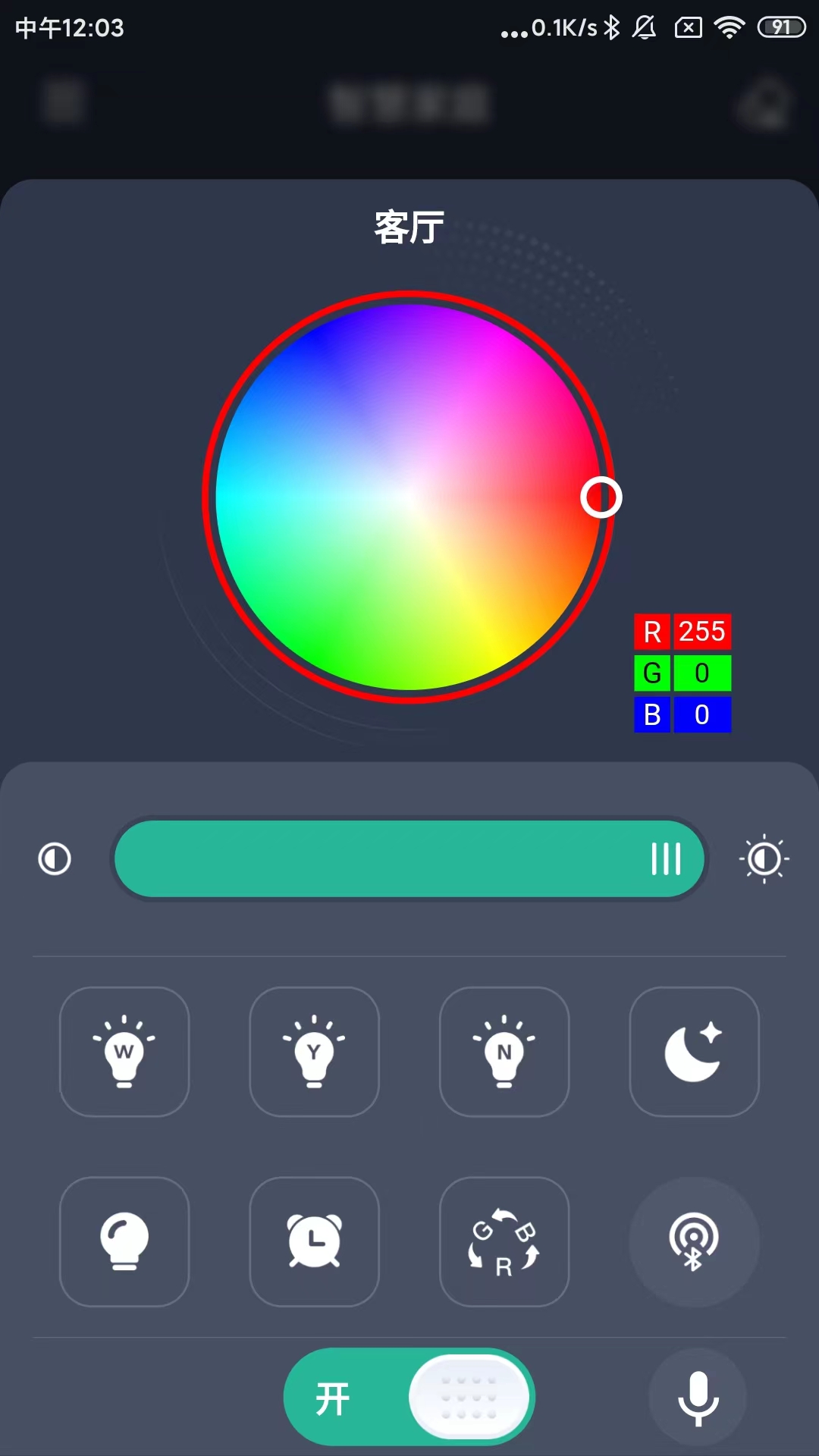
Task: Click the sun brightness icon
Action: 764,859
